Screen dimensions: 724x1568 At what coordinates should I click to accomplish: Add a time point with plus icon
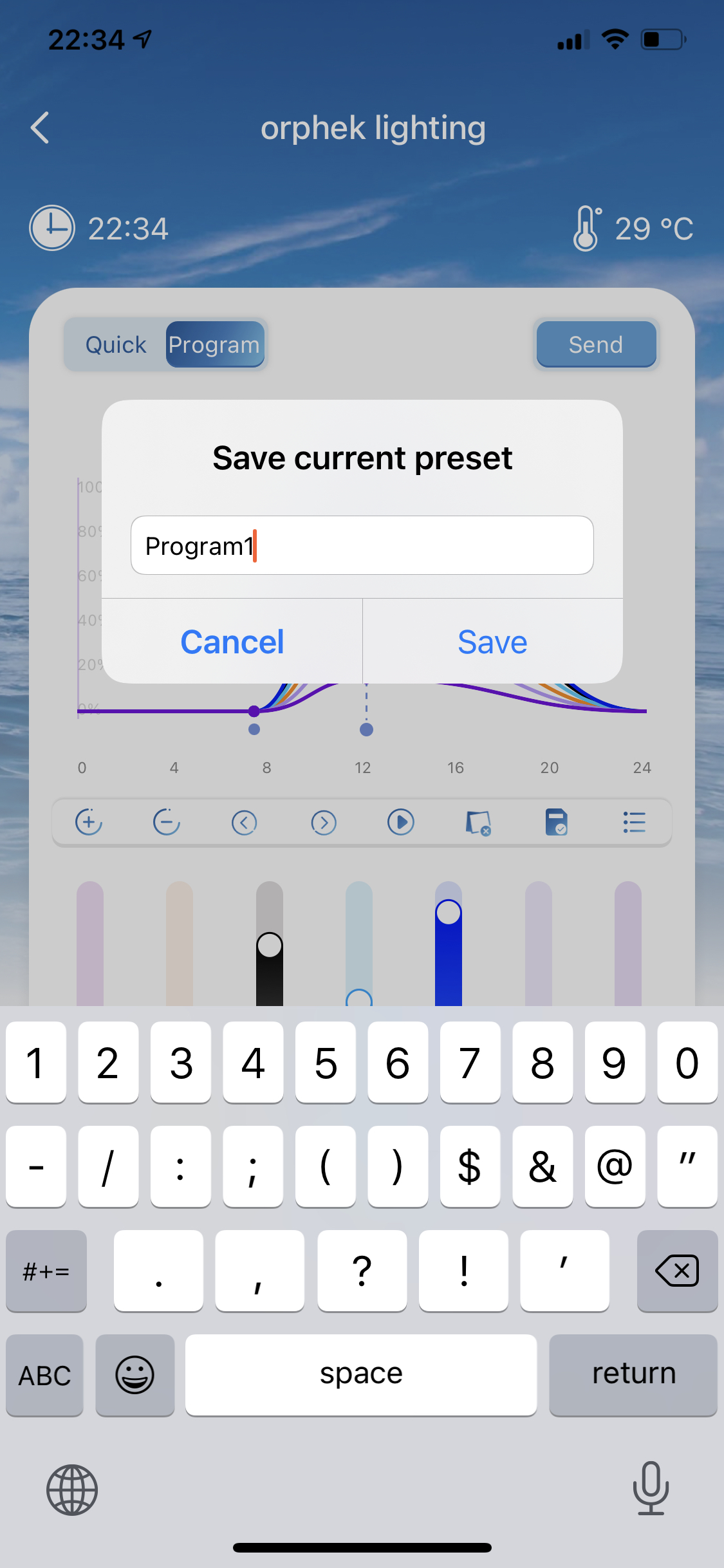(x=89, y=822)
